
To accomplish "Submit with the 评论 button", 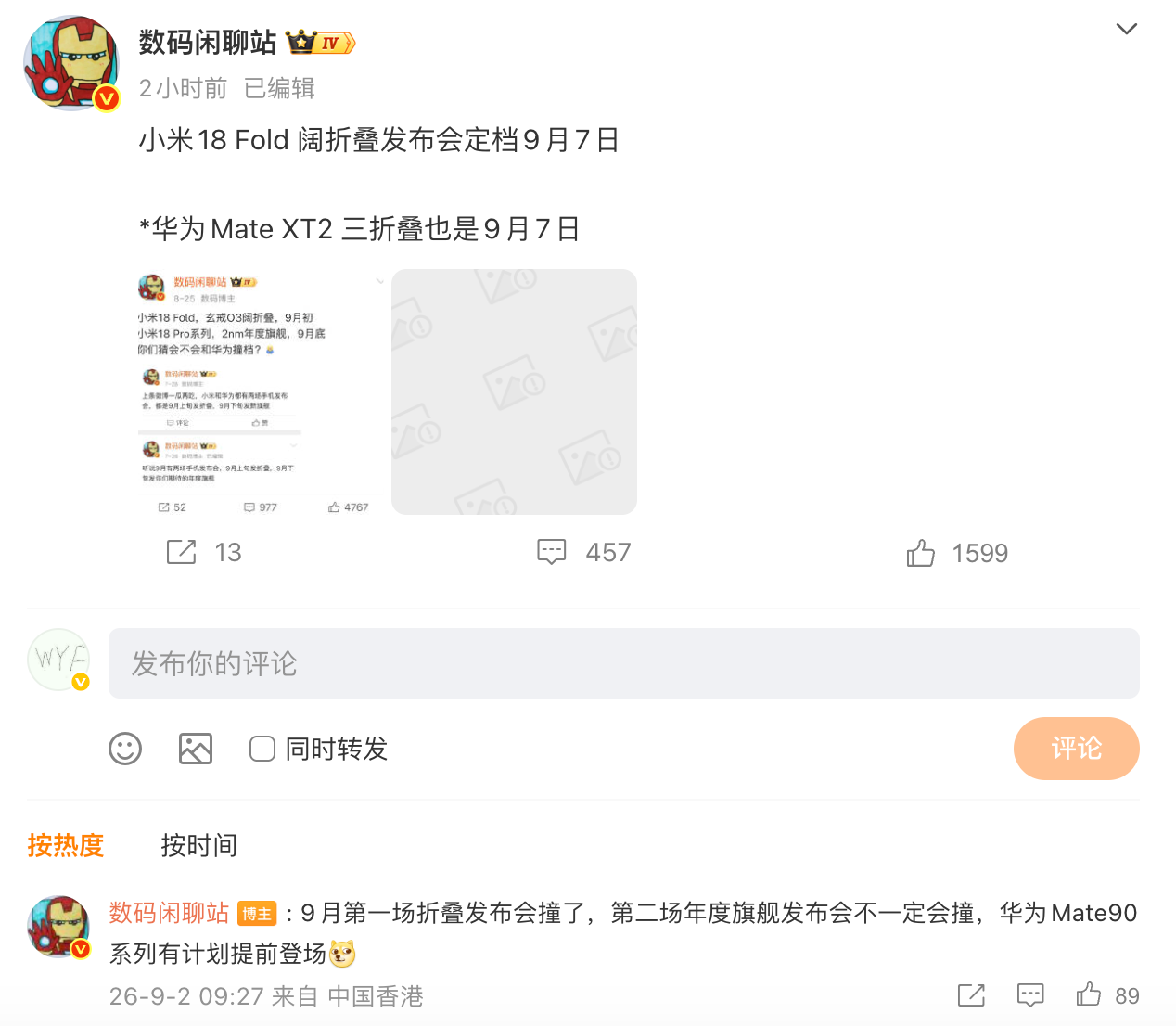I will (x=1076, y=749).
